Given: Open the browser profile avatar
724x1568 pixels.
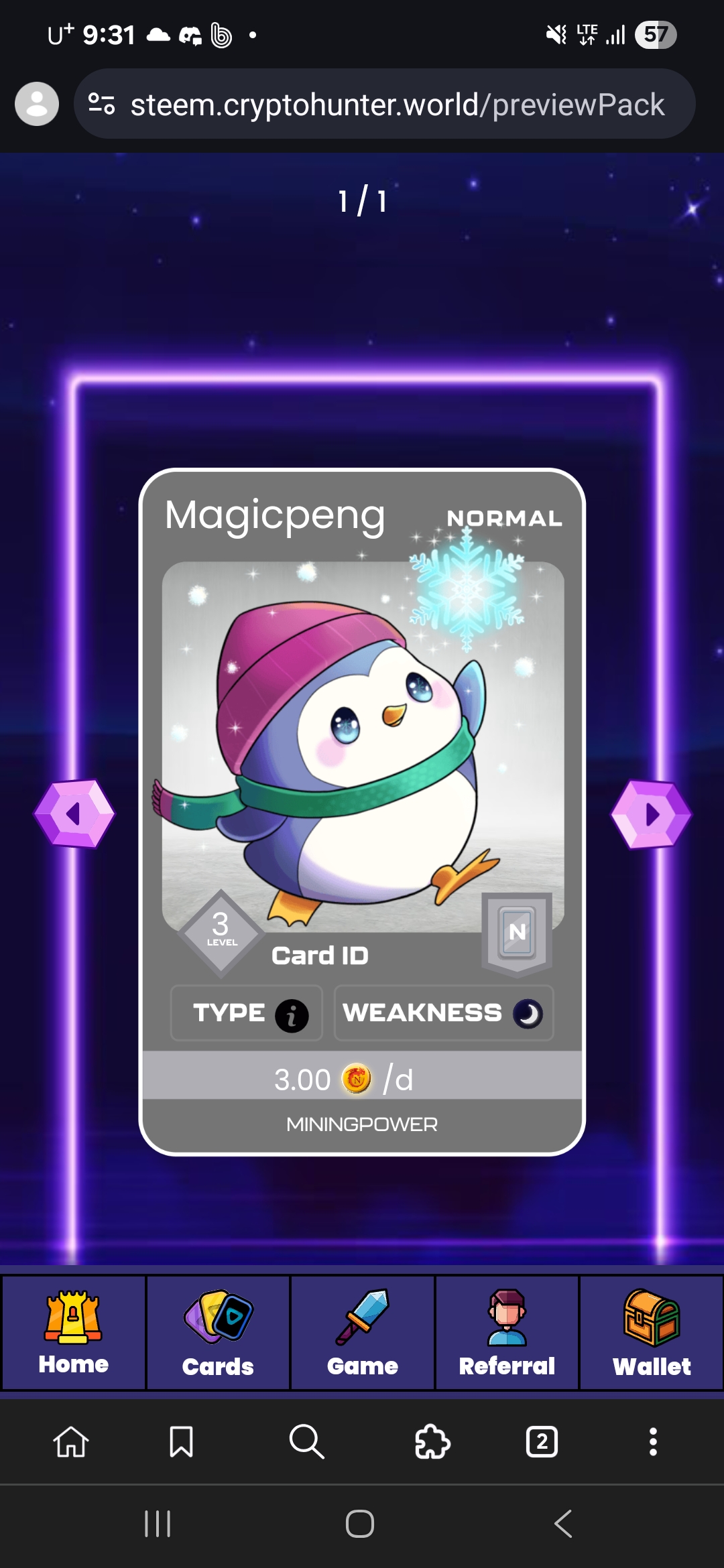Looking at the screenshot, I should point(37,104).
